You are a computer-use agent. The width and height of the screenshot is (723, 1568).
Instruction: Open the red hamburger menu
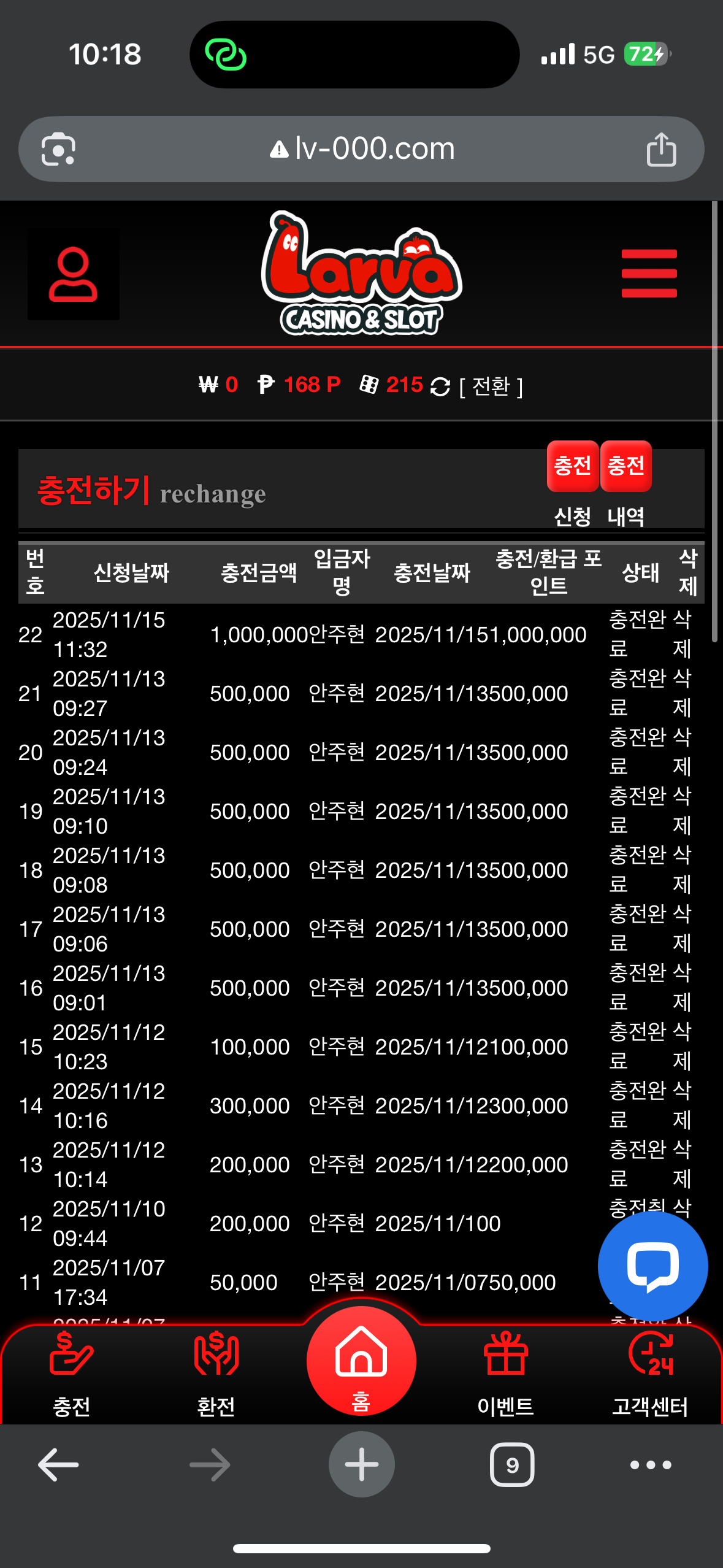649,274
